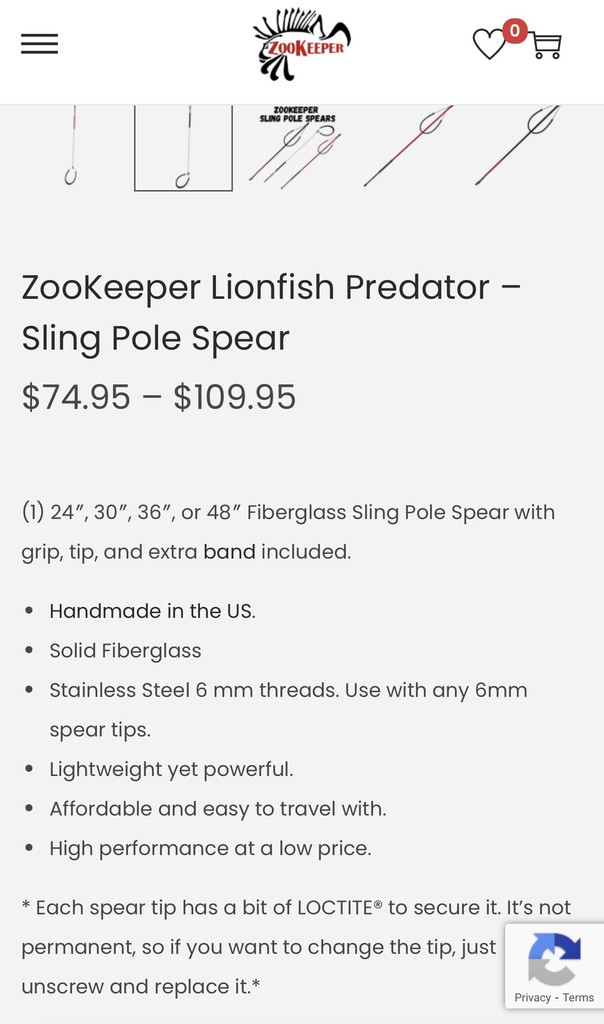Select the last spear tip thumbnail

click(x=518, y=147)
